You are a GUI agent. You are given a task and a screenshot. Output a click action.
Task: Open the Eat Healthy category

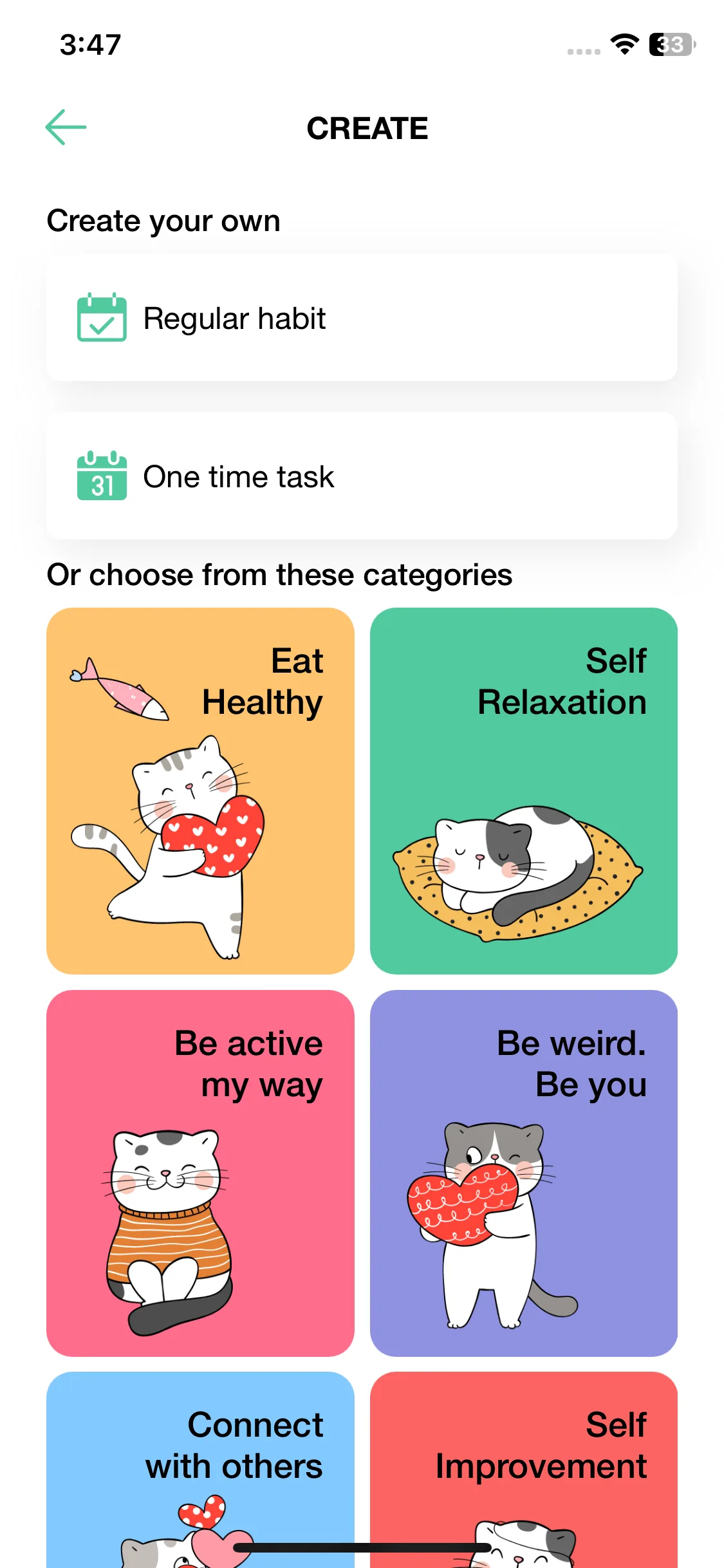200,790
